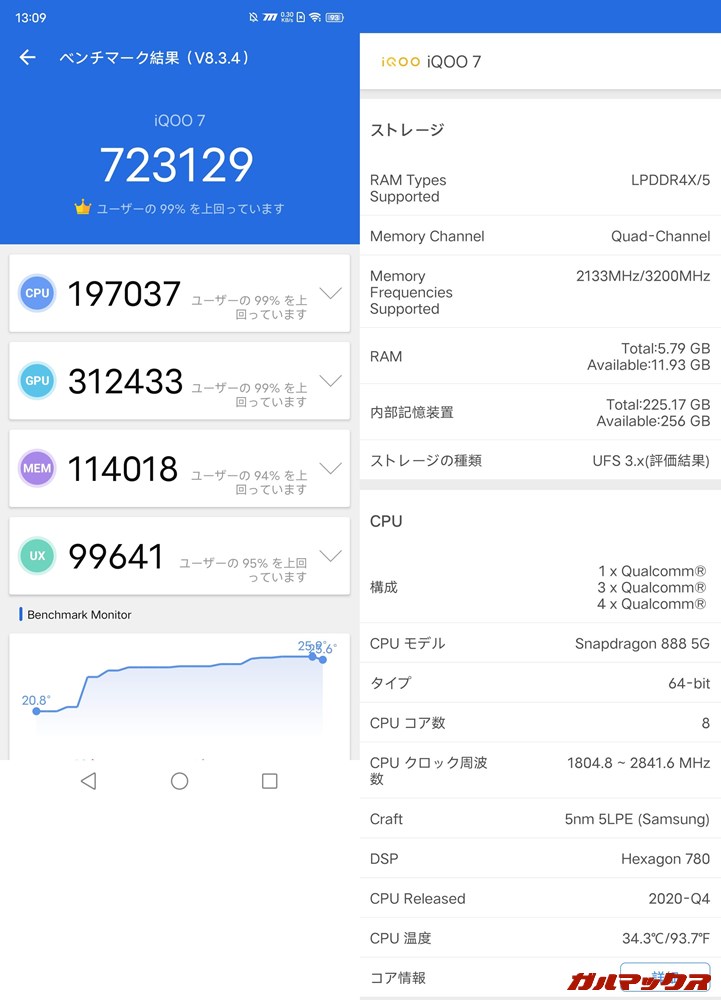The image size is (721, 1000).
Task: Select the CPU circular badge icon
Action: coord(37,293)
